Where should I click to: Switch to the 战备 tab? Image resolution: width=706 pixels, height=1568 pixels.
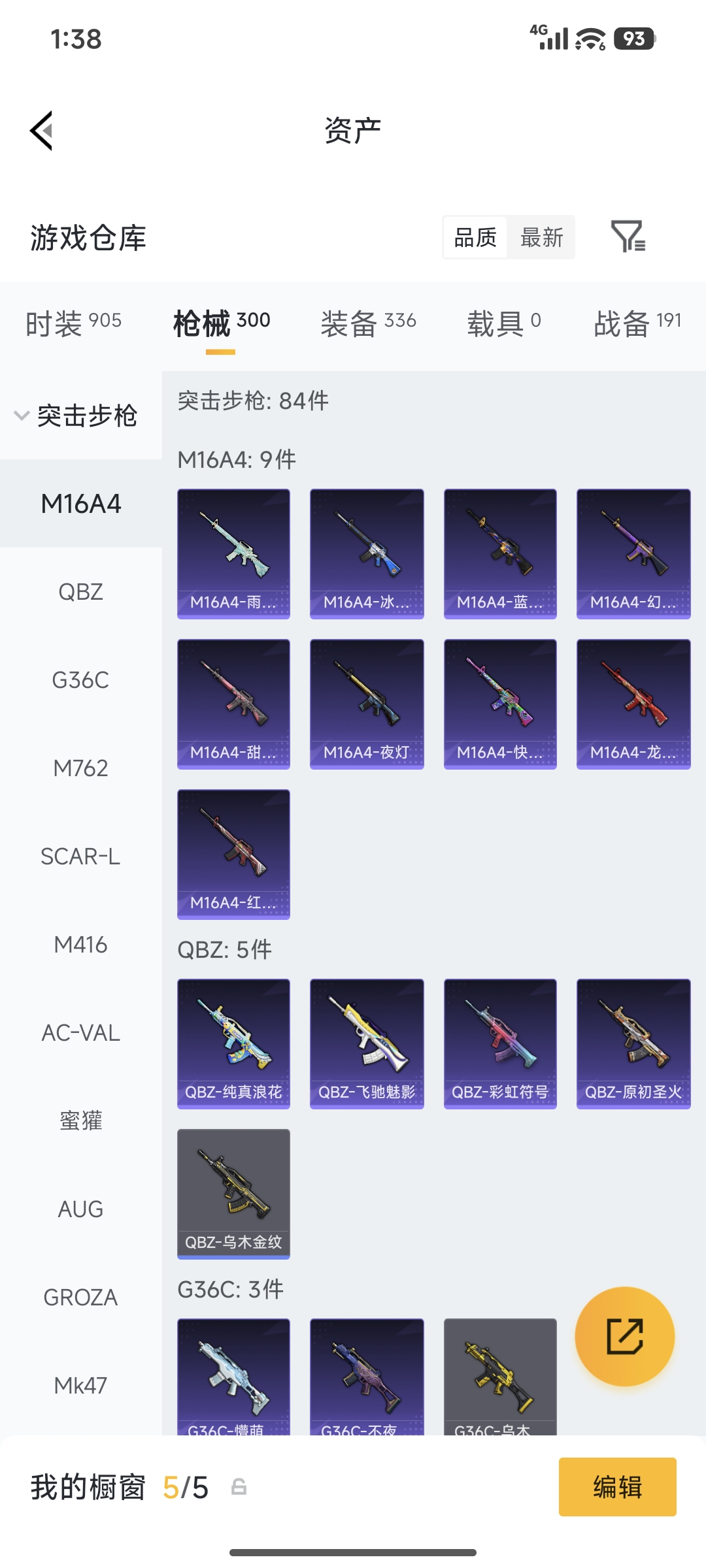tap(637, 323)
